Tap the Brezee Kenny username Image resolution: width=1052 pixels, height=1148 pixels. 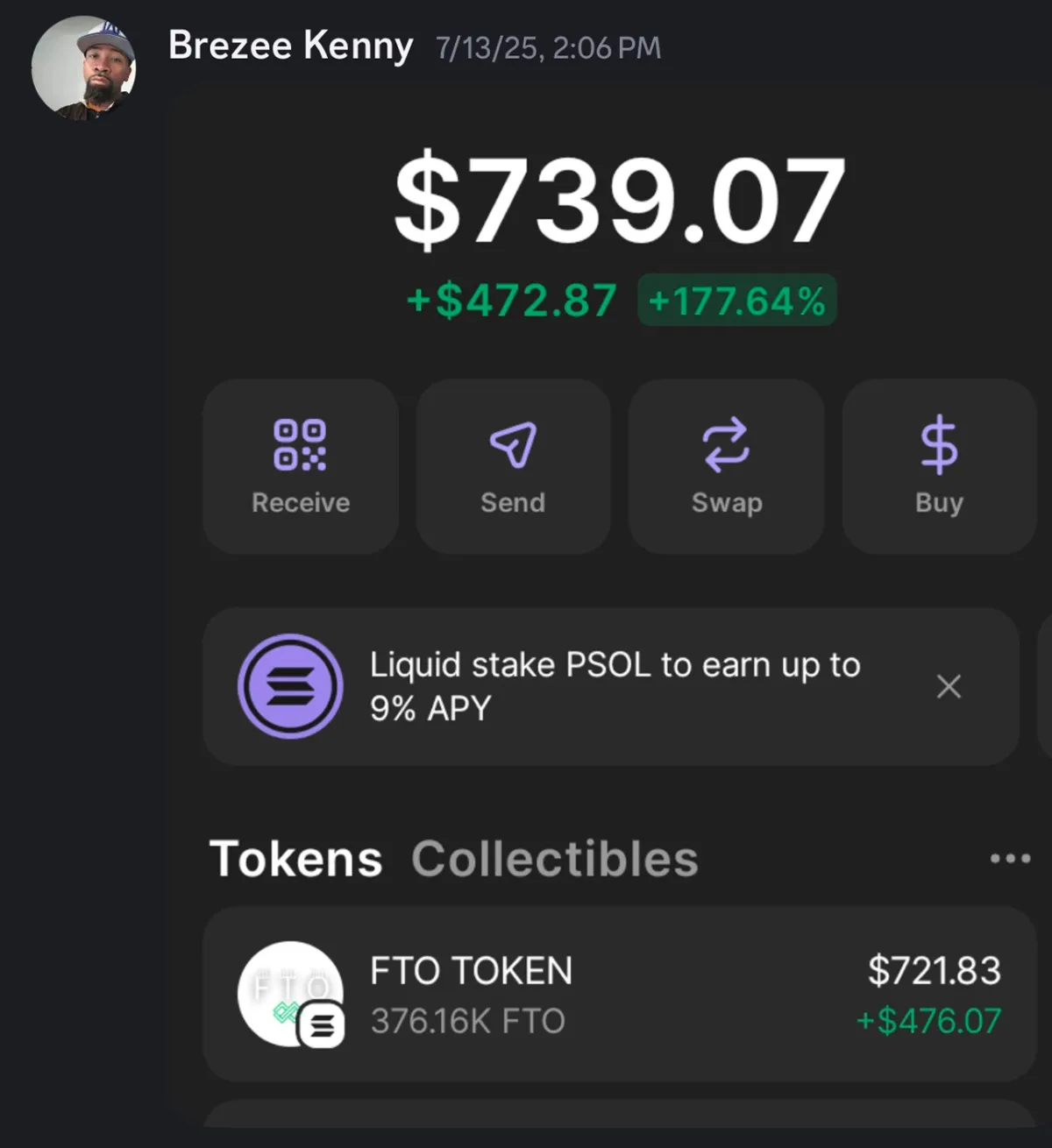tap(290, 46)
